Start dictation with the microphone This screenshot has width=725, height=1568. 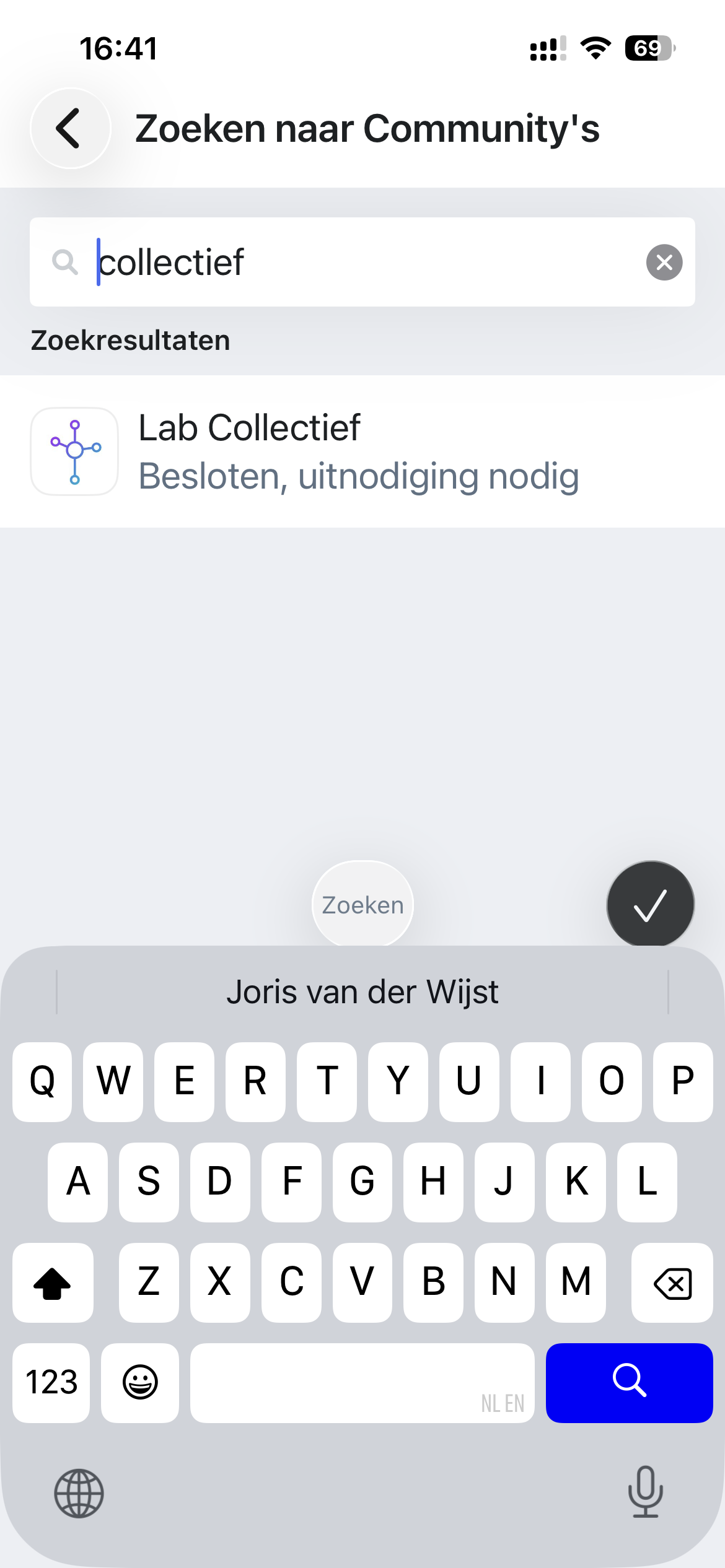pos(645,1492)
